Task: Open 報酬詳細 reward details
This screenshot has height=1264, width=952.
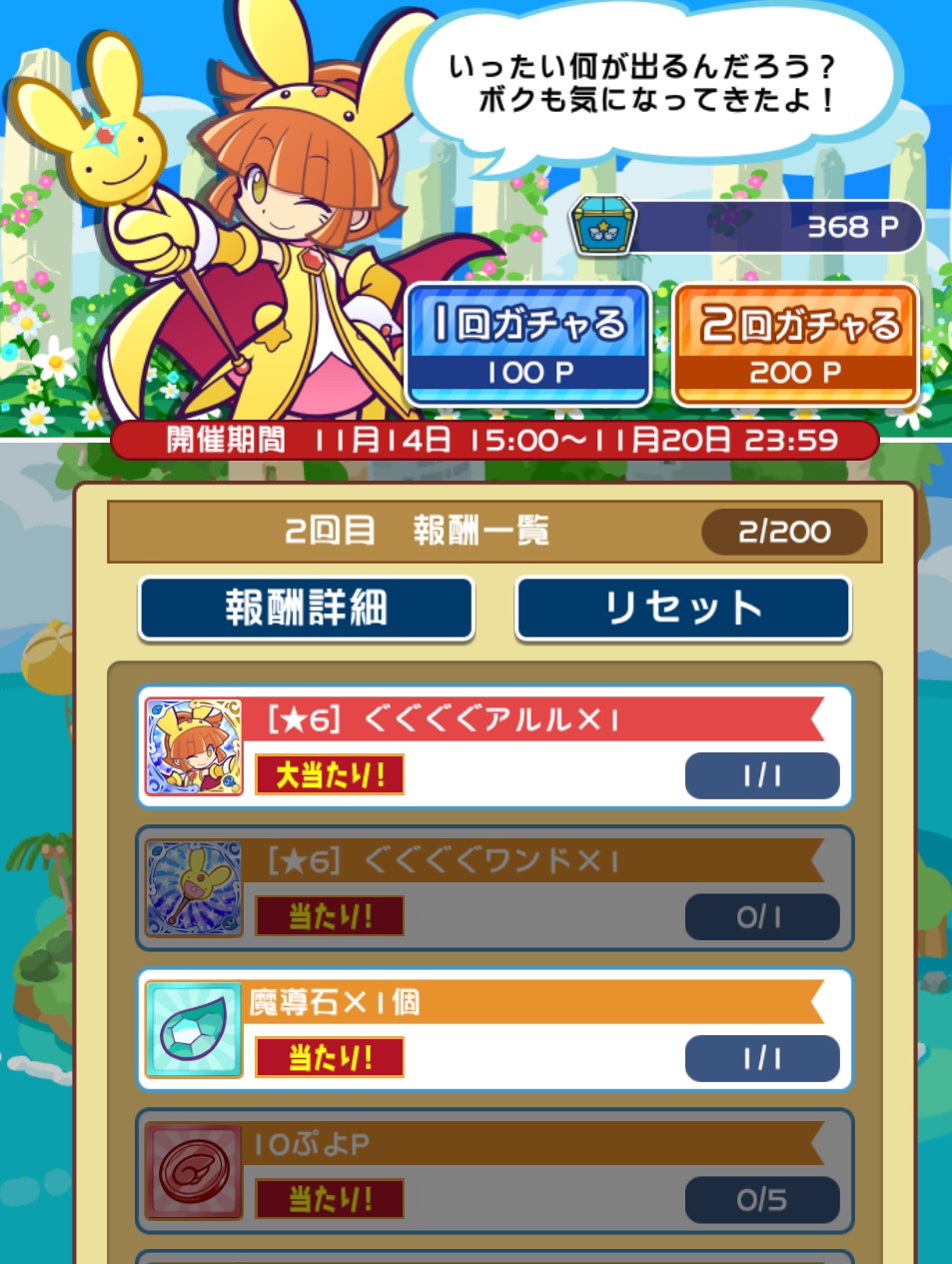Action: click(306, 608)
